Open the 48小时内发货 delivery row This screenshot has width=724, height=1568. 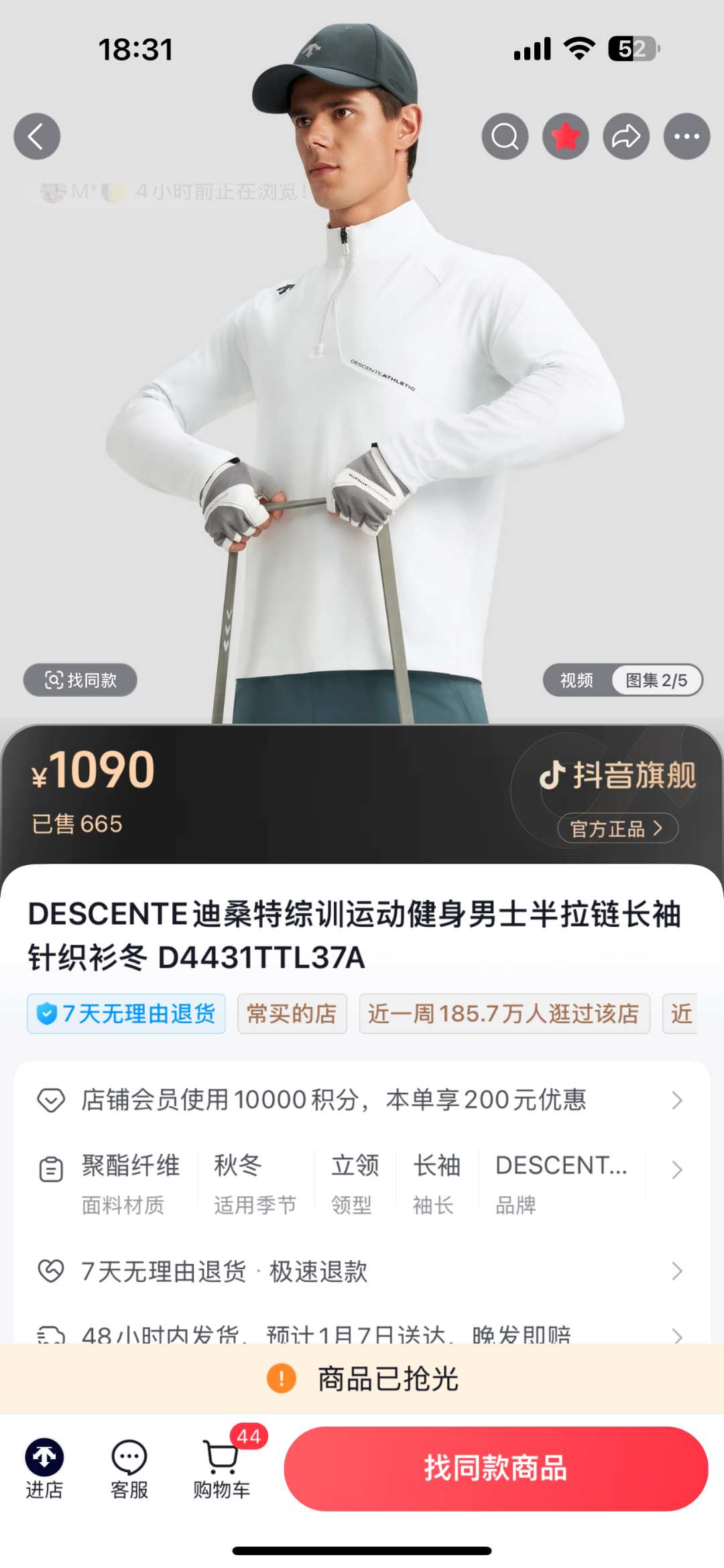pos(362,1333)
